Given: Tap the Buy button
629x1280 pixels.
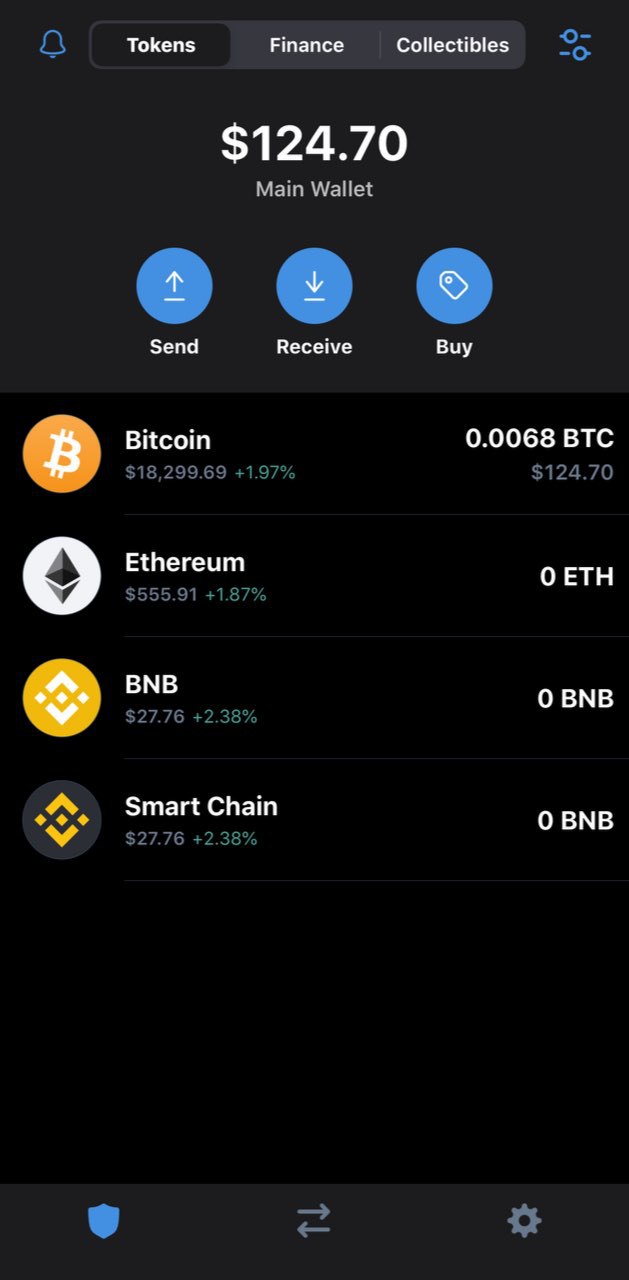Looking at the screenshot, I should coord(454,287).
